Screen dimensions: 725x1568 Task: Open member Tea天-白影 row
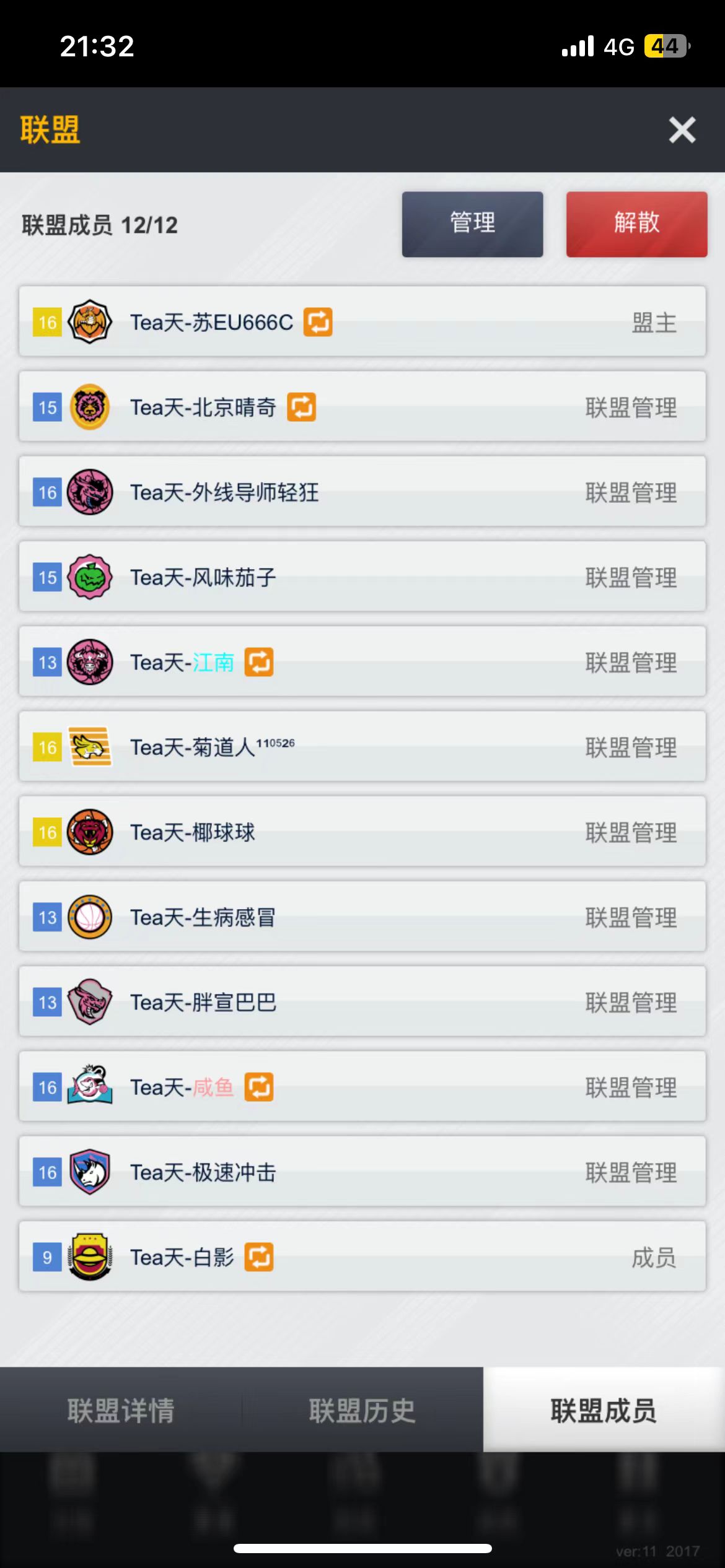point(362,1257)
